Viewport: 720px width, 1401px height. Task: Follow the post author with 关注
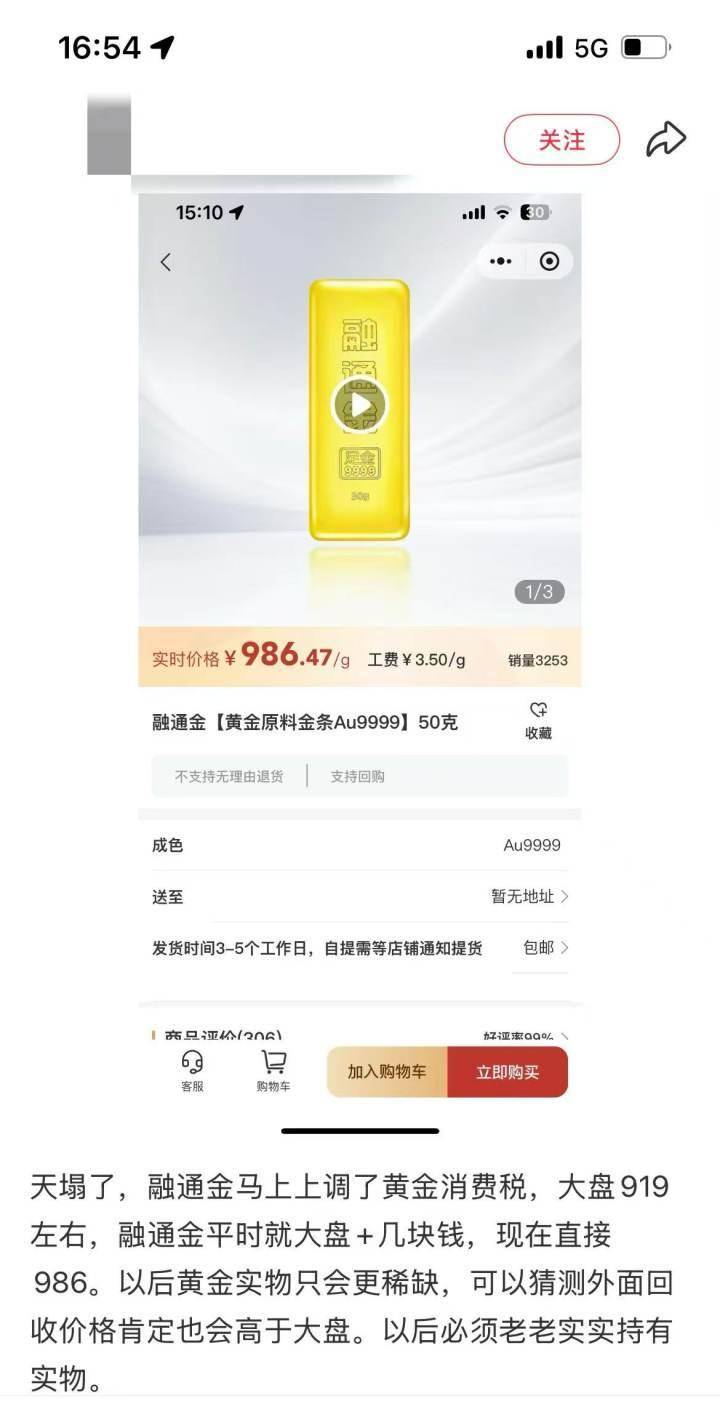pyautogui.click(x=561, y=140)
